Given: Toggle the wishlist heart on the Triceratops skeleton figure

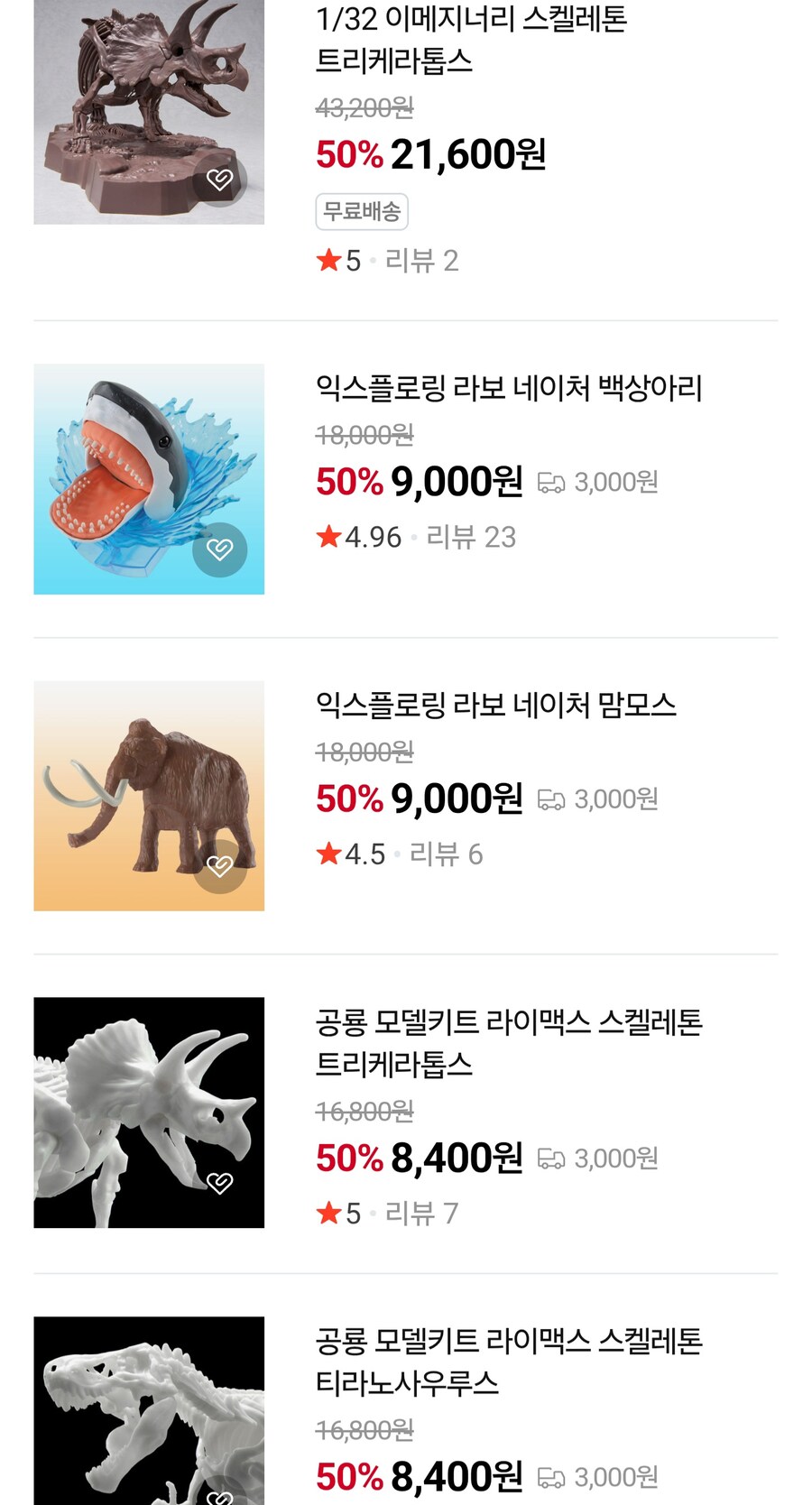Looking at the screenshot, I should pos(219,181).
